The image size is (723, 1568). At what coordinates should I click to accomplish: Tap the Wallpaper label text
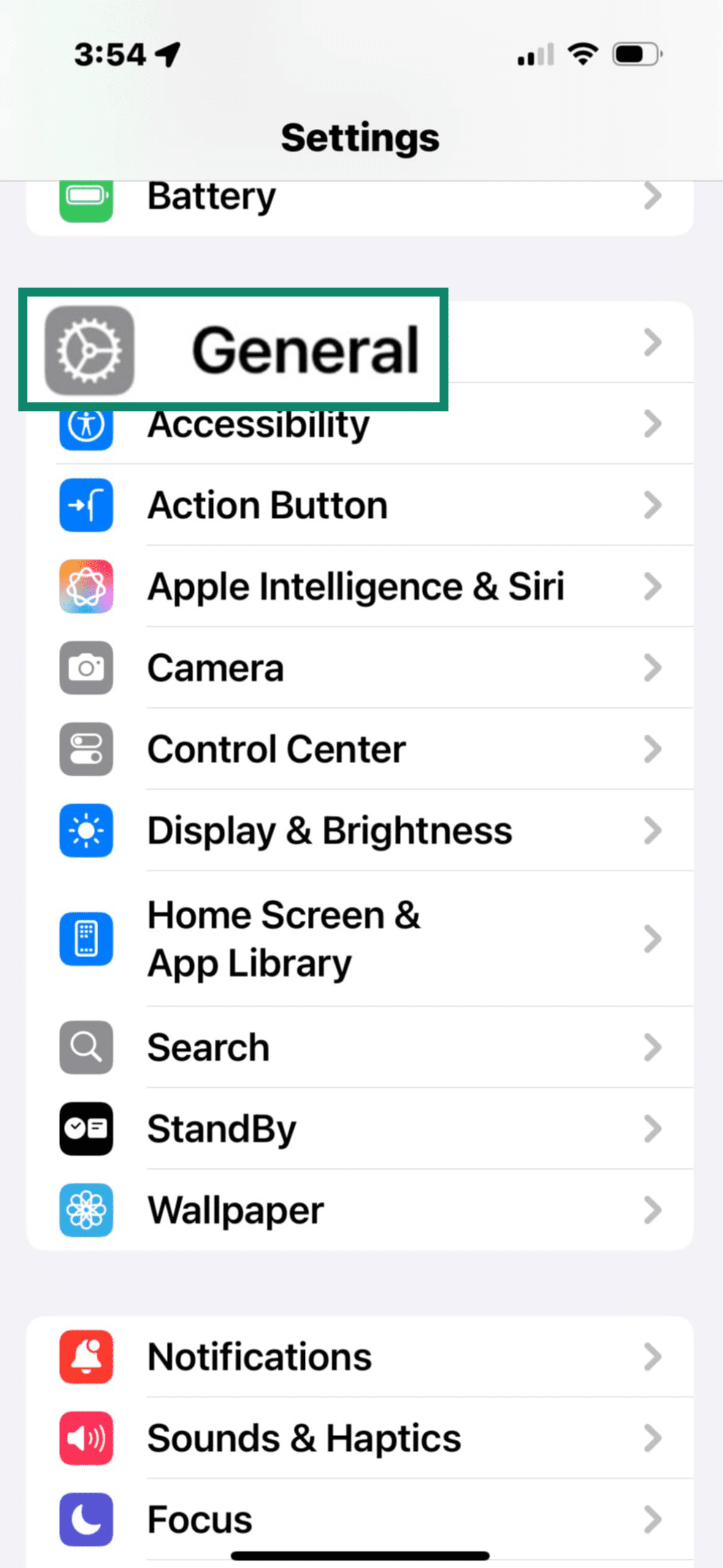click(235, 1210)
